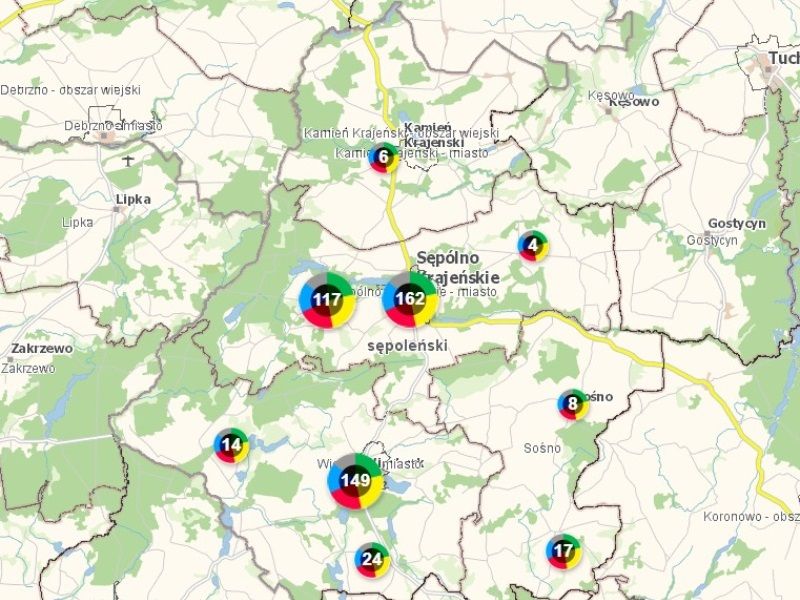Open the 4-item cluster marker

coord(532,245)
